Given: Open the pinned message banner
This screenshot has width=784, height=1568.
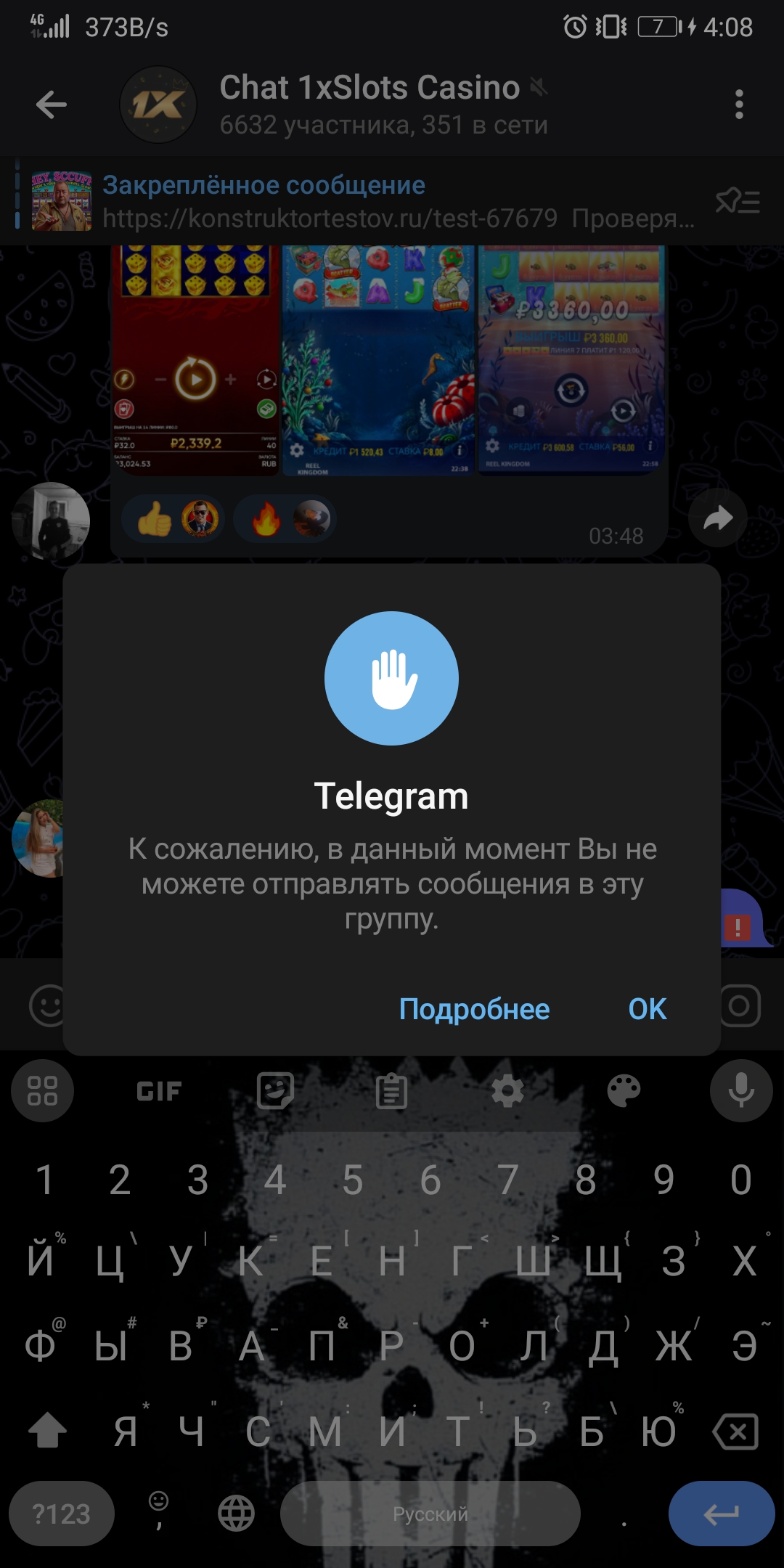Looking at the screenshot, I should pyautogui.click(x=363, y=201).
